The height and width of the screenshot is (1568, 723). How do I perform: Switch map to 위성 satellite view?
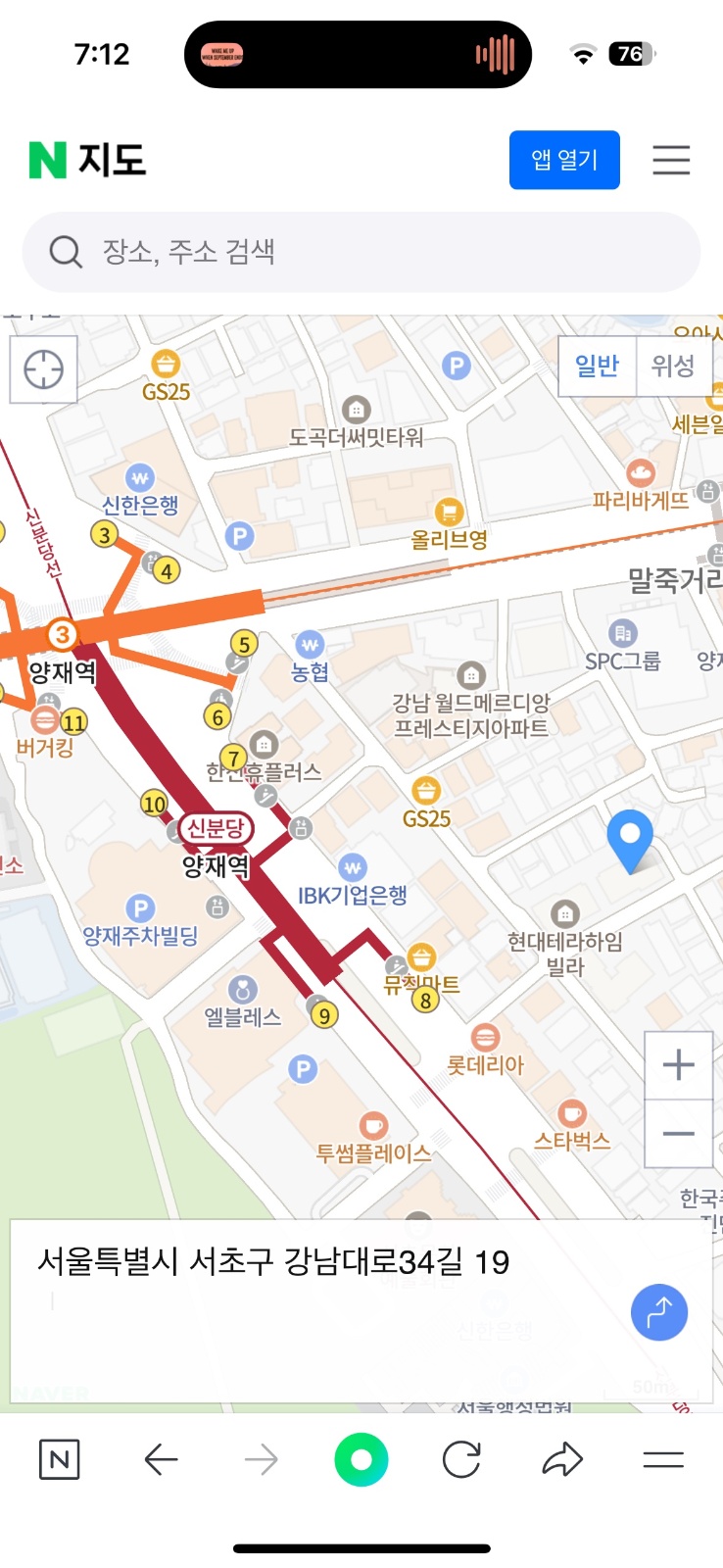[673, 366]
